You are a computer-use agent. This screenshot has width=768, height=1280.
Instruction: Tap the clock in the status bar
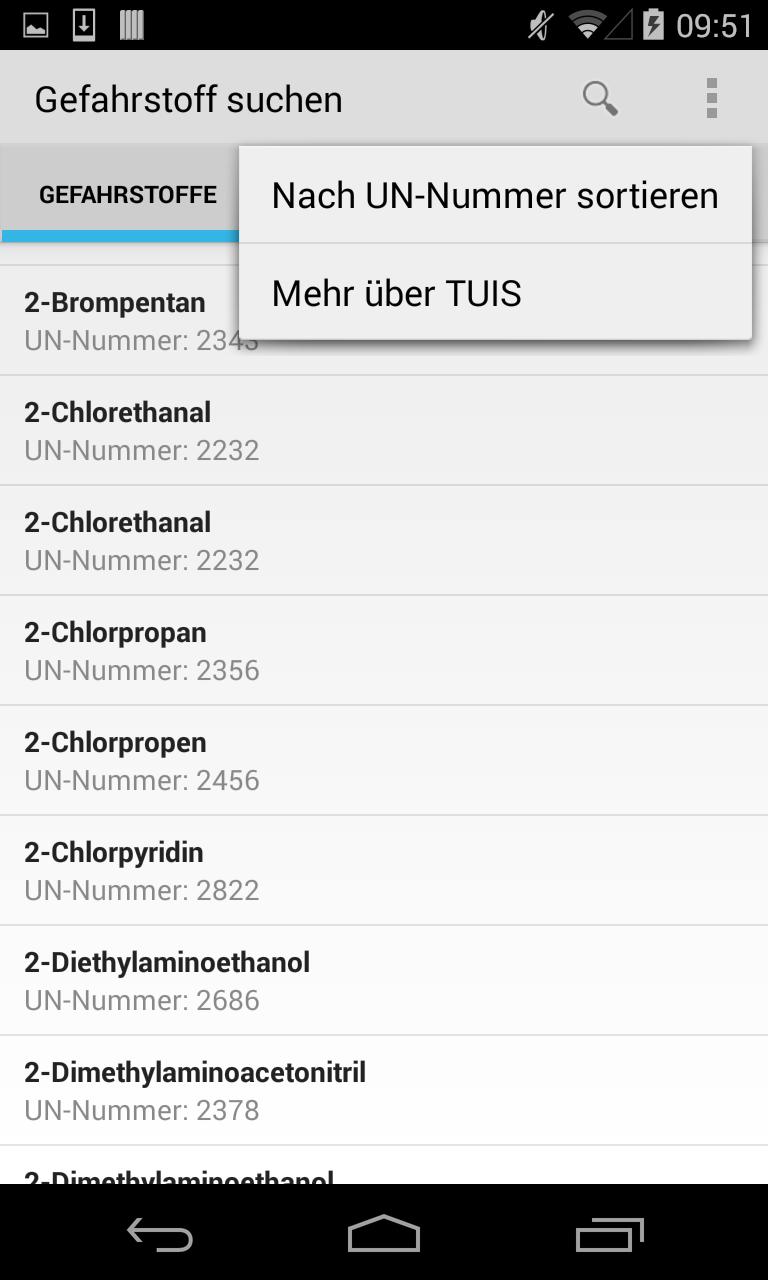[x=717, y=25]
